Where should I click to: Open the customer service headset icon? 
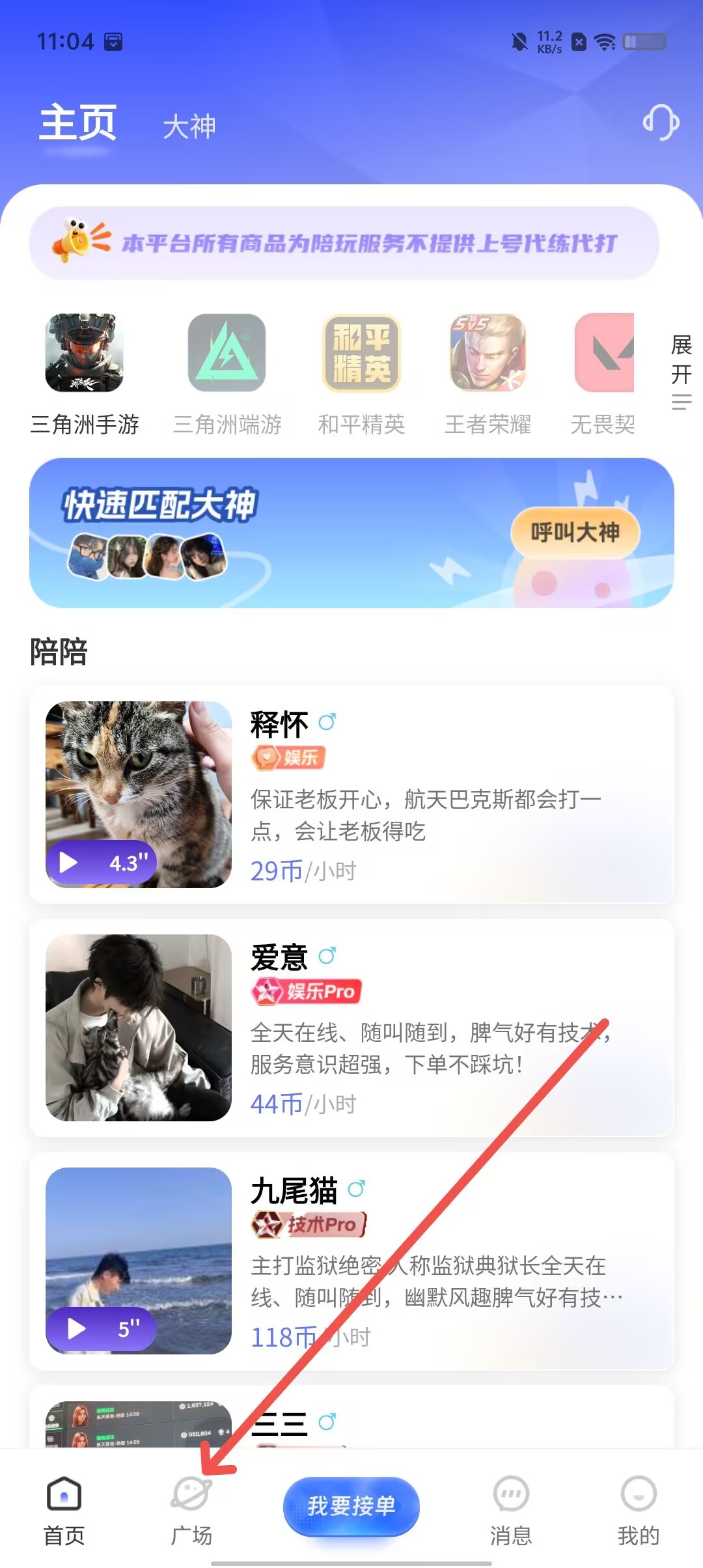(661, 122)
